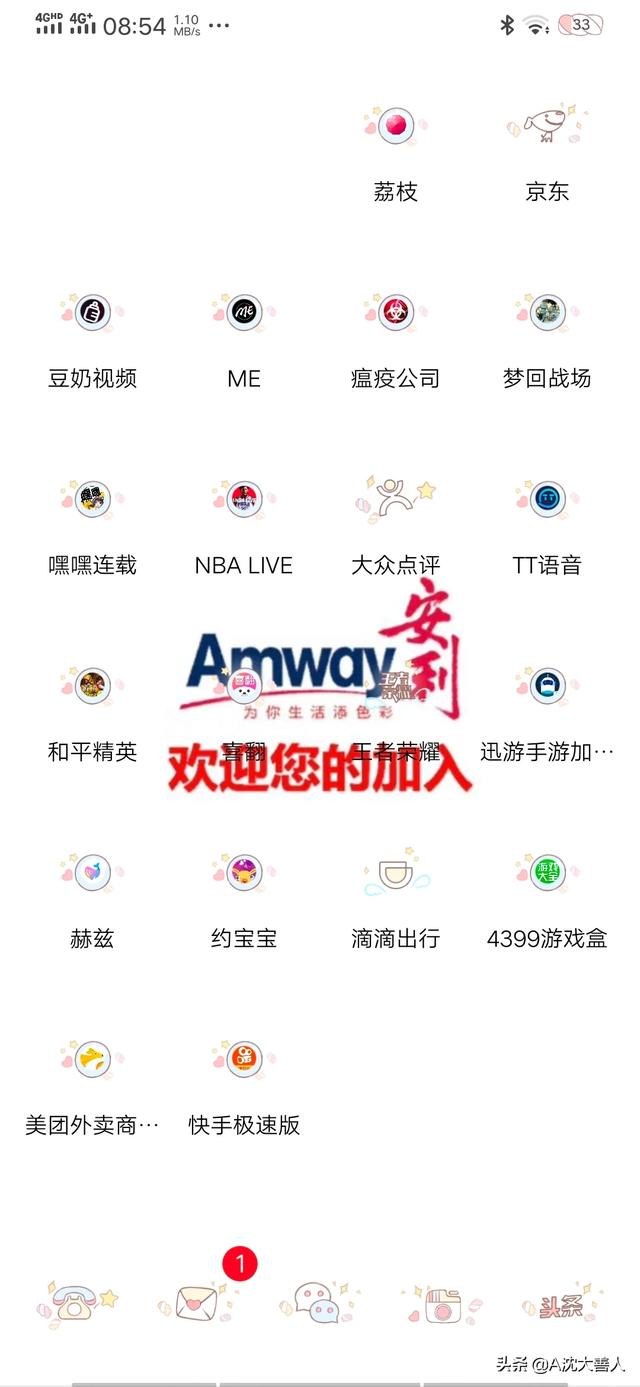Tap the ME app icon
Image resolution: width=640 pixels, height=1387 pixels.
244,313
